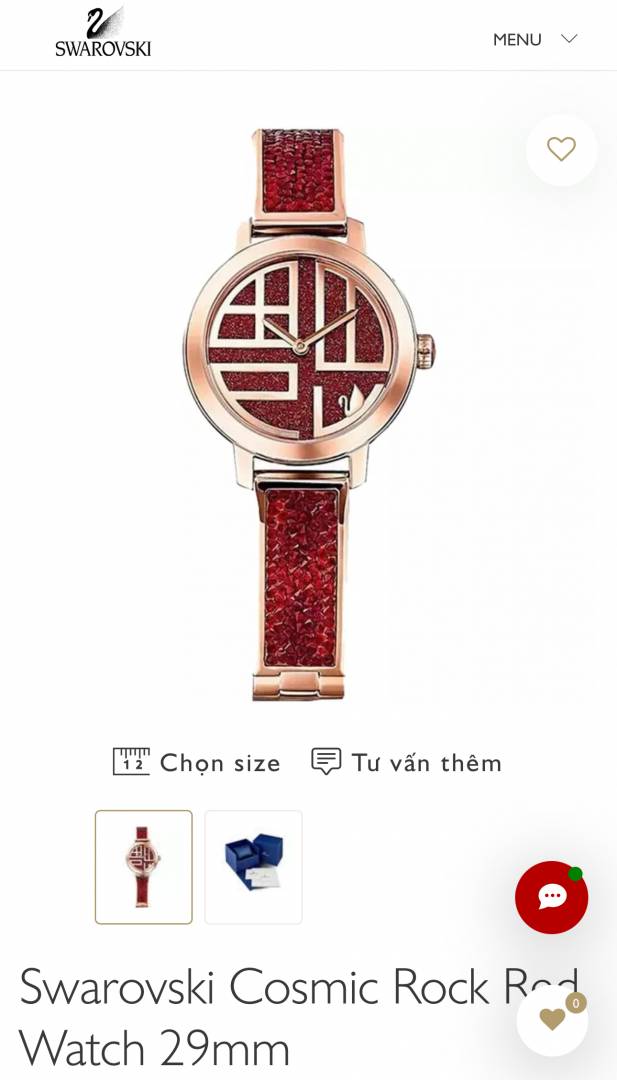Open the wishlist floating heart button
The image size is (617, 1080).
tap(552, 1020)
